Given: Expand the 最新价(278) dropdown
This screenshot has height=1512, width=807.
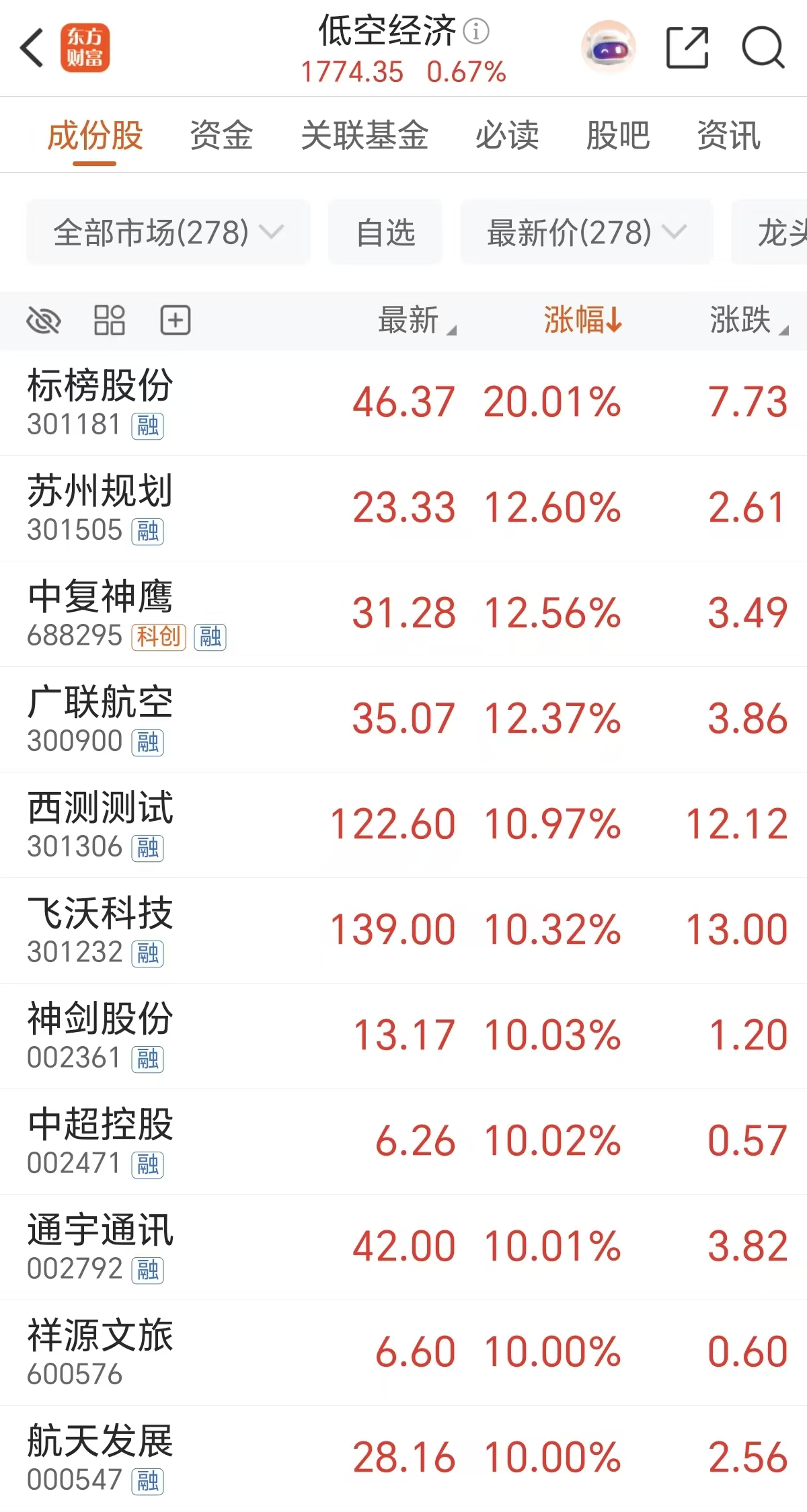Looking at the screenshot, I should coord(586,233).
